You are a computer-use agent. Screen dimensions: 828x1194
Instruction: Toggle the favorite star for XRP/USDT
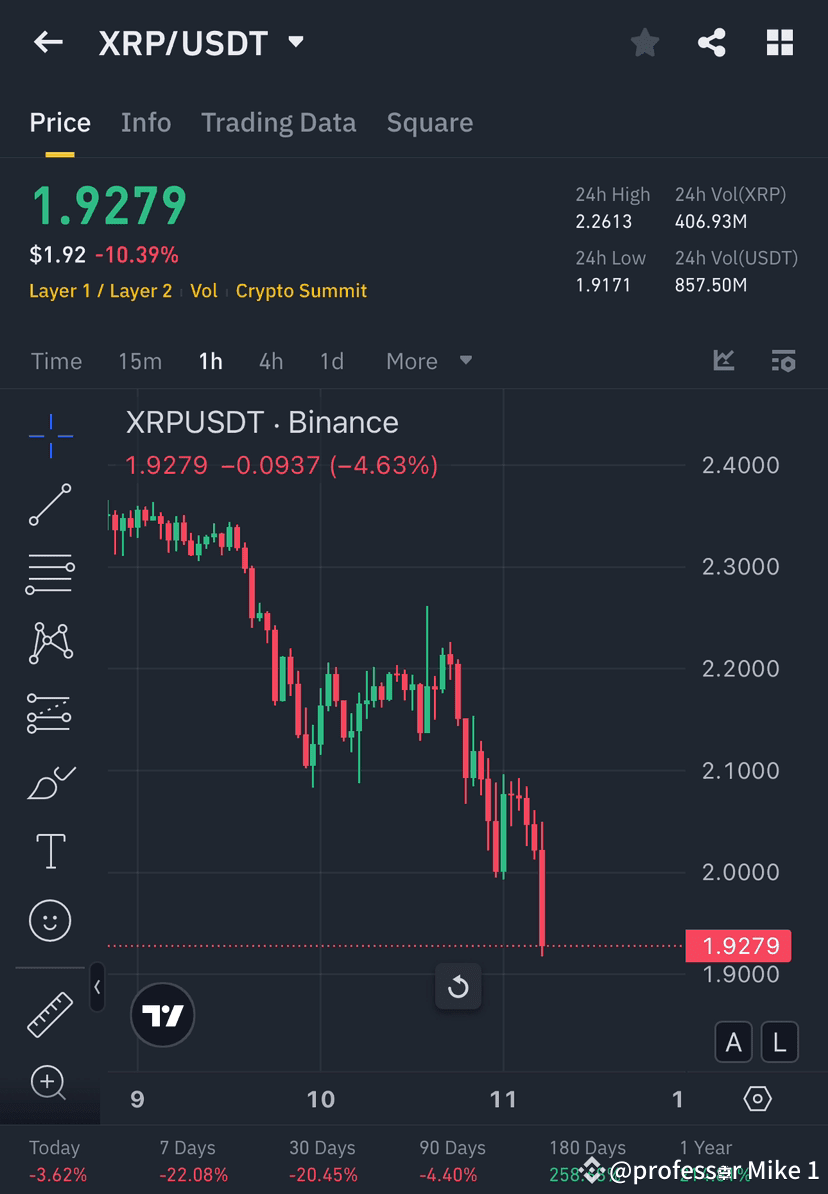(644, 42)
